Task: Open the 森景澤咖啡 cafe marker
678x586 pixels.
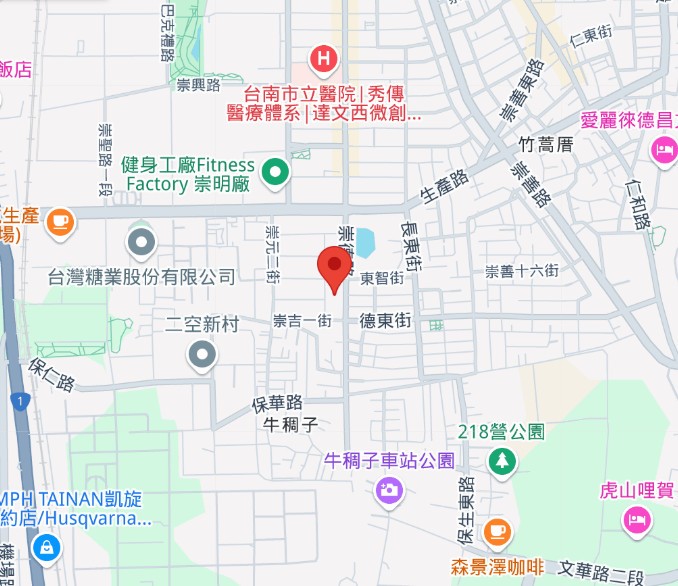Action: pos(497,532)
